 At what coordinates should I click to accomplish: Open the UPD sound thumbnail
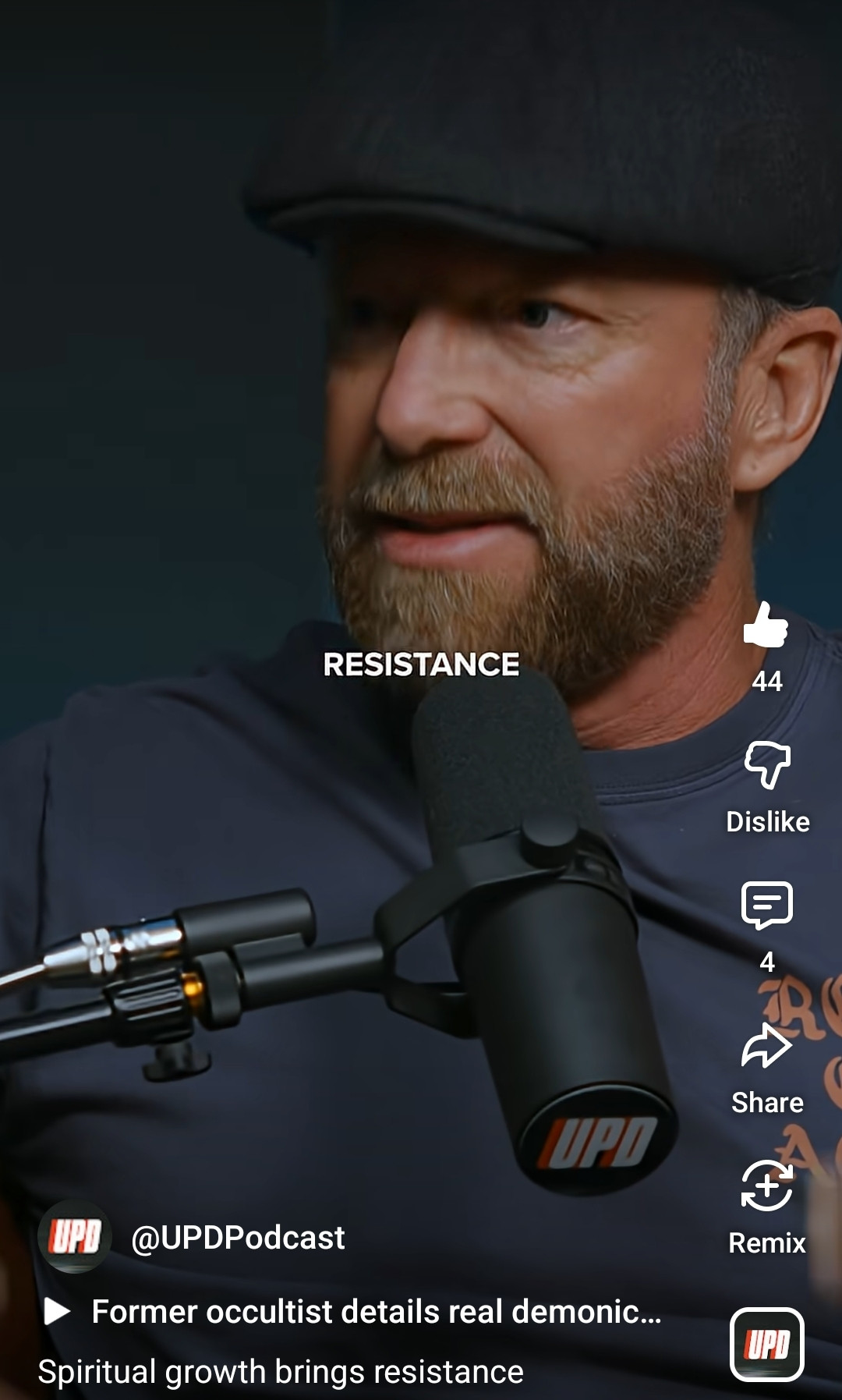(767, 1344)
